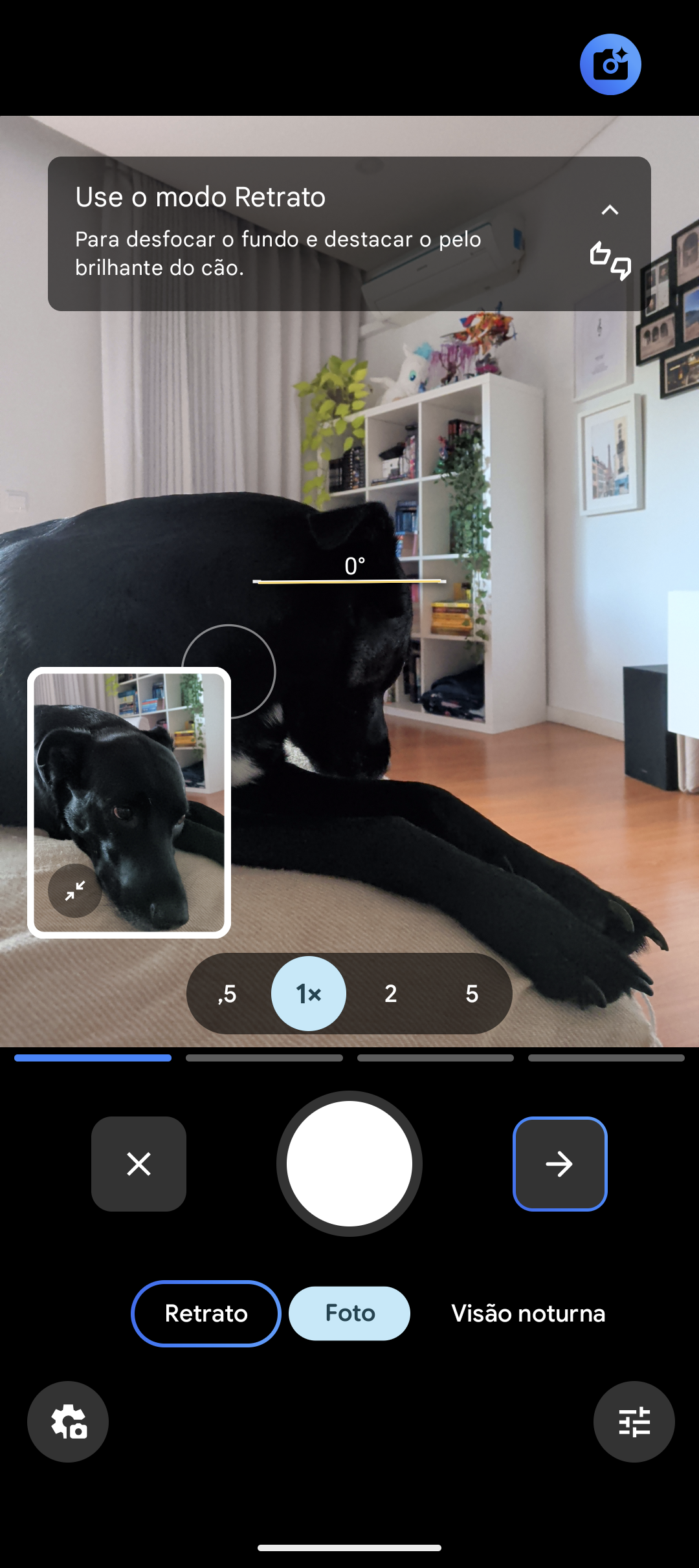Go to the next tip with the arrow button

[560, 1164]
